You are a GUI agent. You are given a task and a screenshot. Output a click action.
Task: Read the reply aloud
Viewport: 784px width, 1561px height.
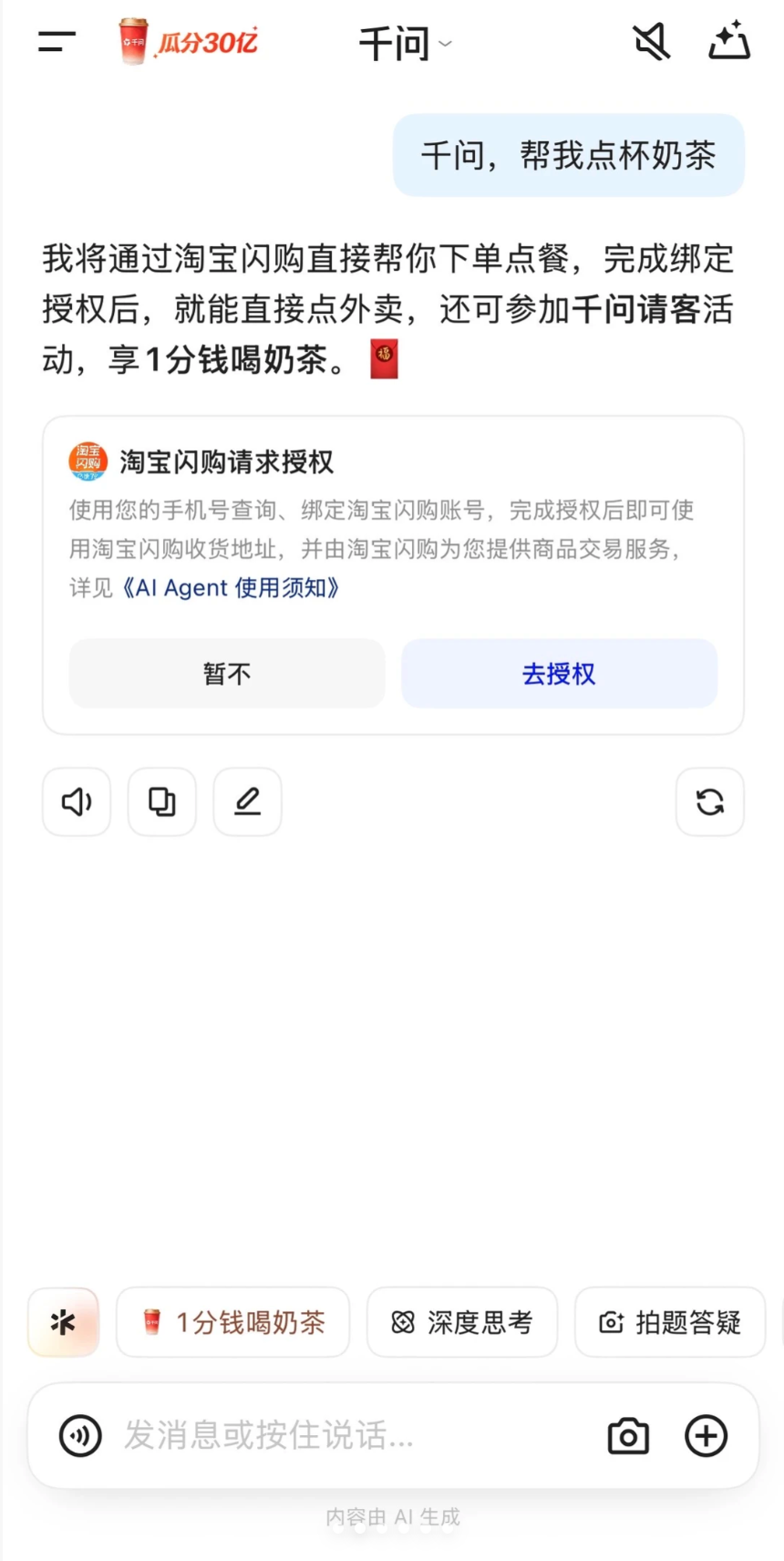click(x=77, y=802)
